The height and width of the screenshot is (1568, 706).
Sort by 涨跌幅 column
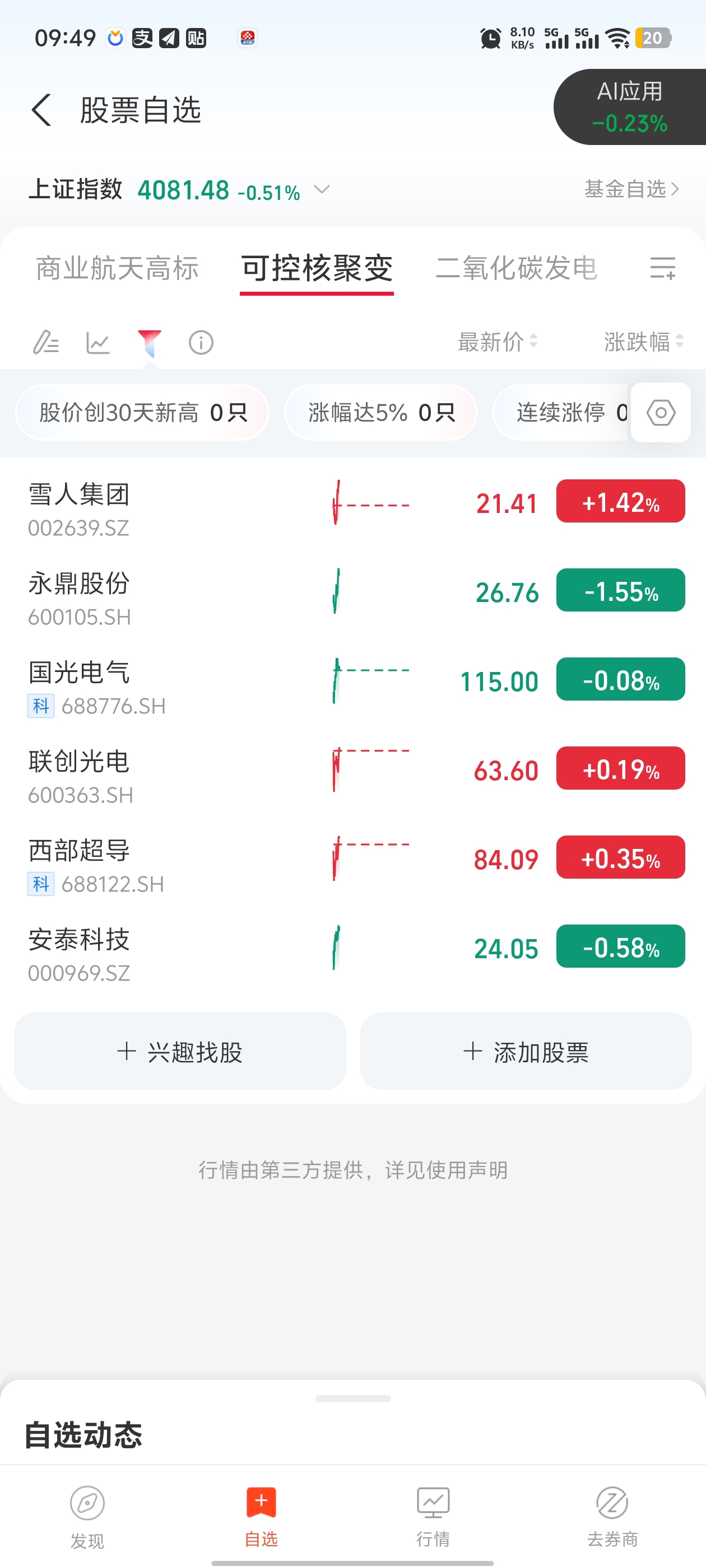coord(643,342)
